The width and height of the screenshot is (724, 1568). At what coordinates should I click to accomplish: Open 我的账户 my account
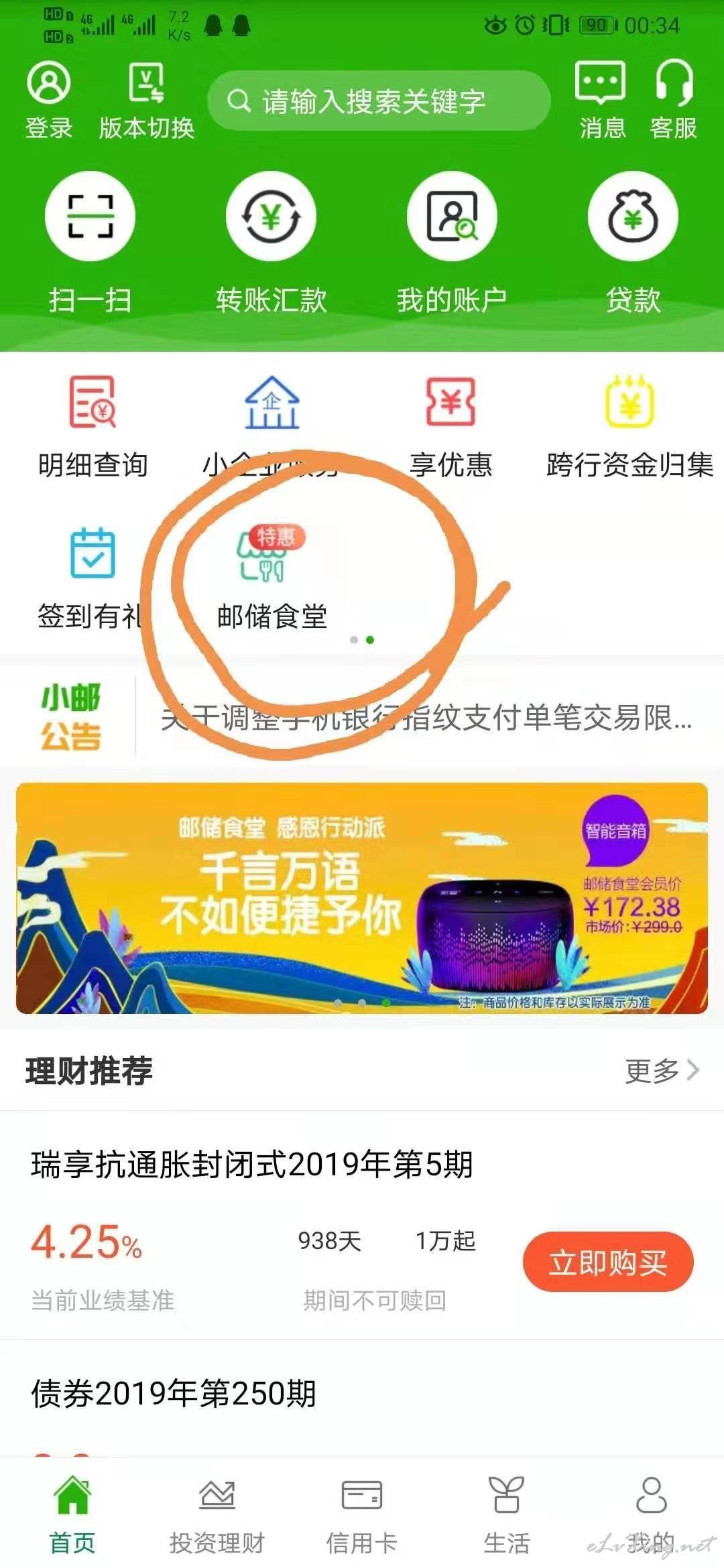[x=452, y=243]
